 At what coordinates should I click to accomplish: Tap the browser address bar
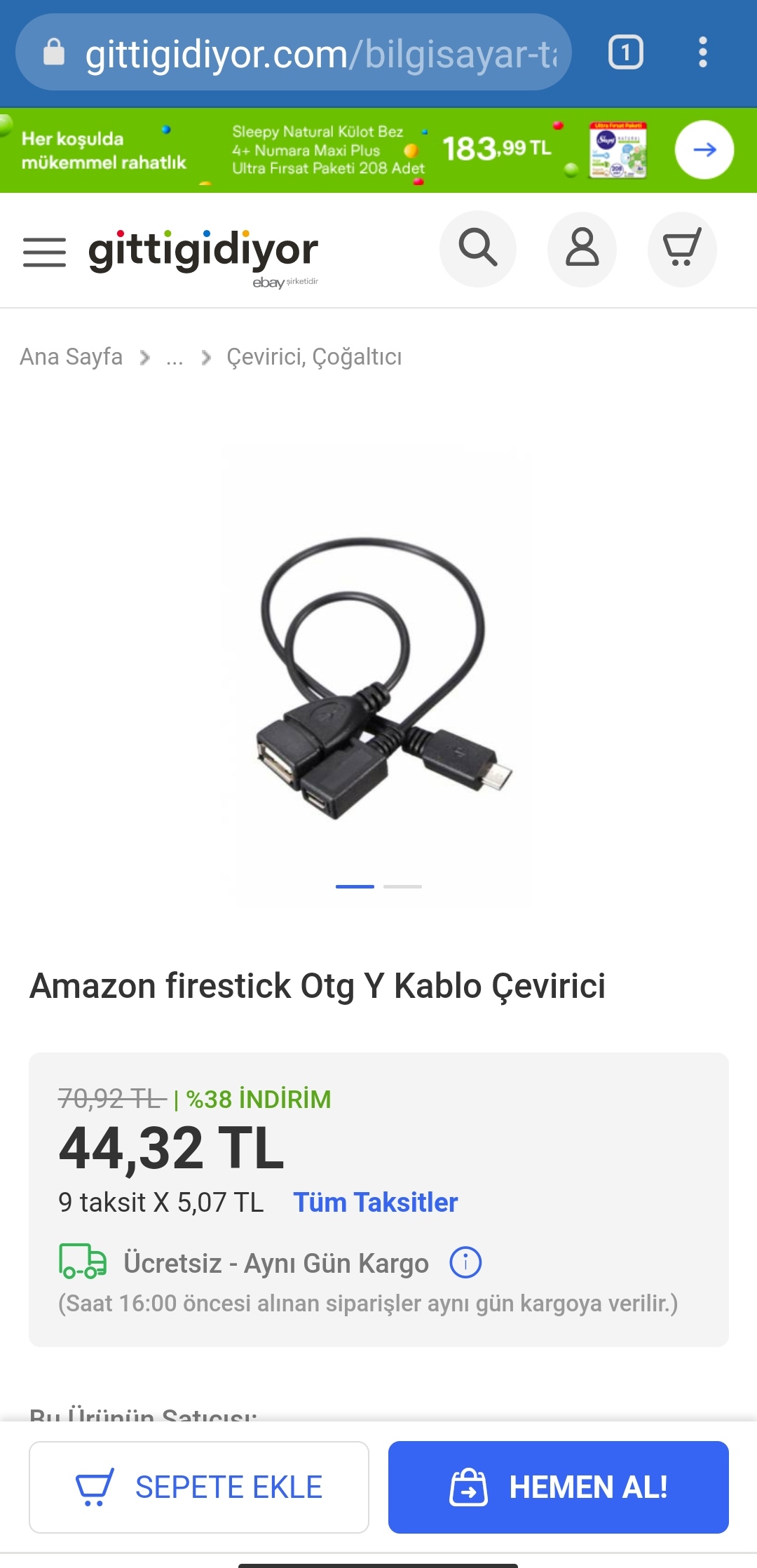(293, 53)
